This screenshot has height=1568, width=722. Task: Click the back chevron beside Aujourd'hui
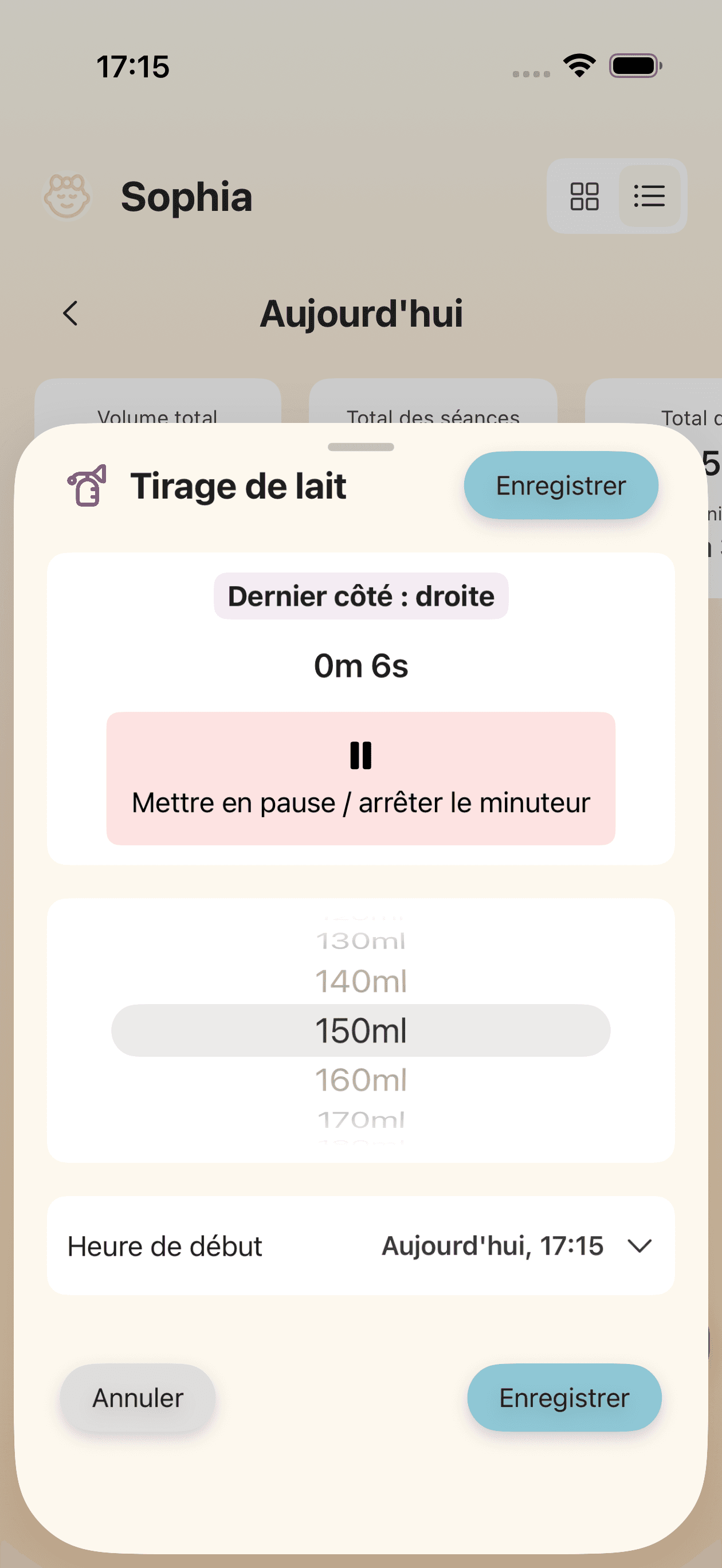point(69,313)
